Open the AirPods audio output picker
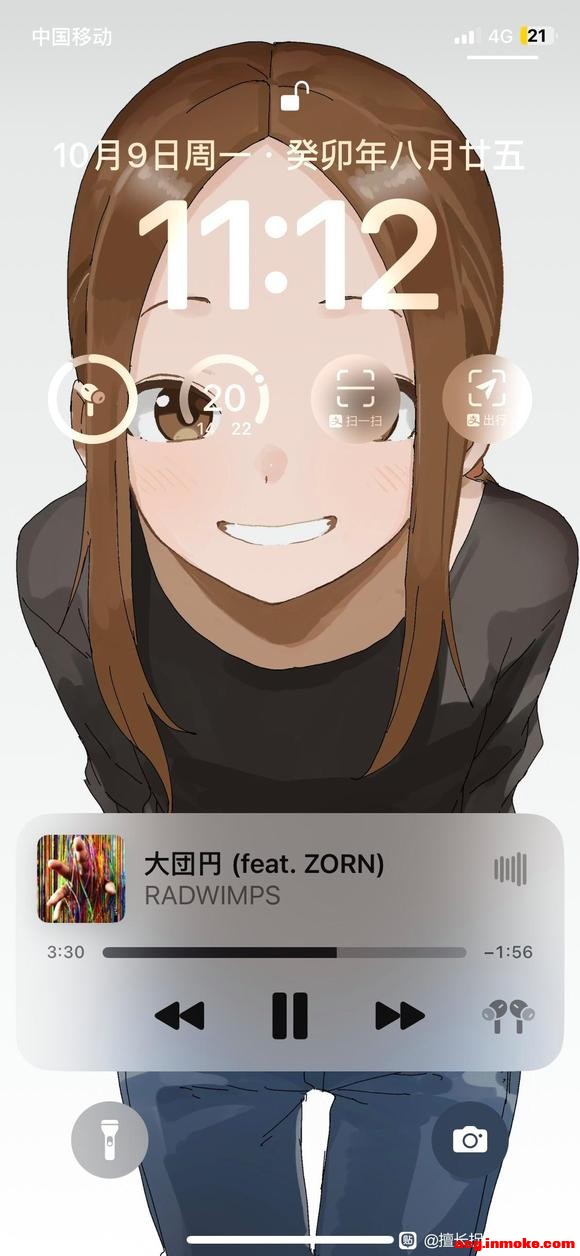Screen dimensions: 580x1256 (x=508, y=1017)
